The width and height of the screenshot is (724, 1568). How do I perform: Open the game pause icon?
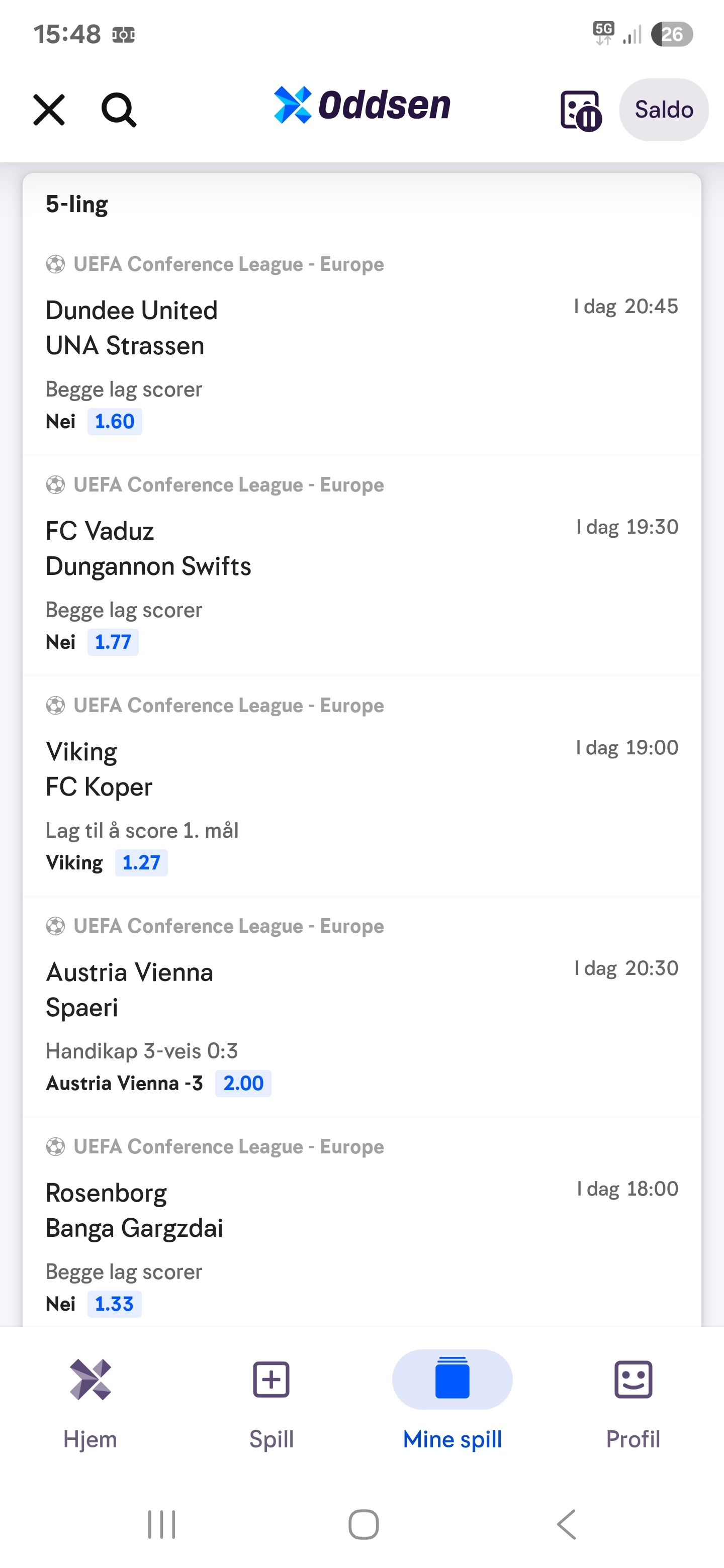point(580,110)
